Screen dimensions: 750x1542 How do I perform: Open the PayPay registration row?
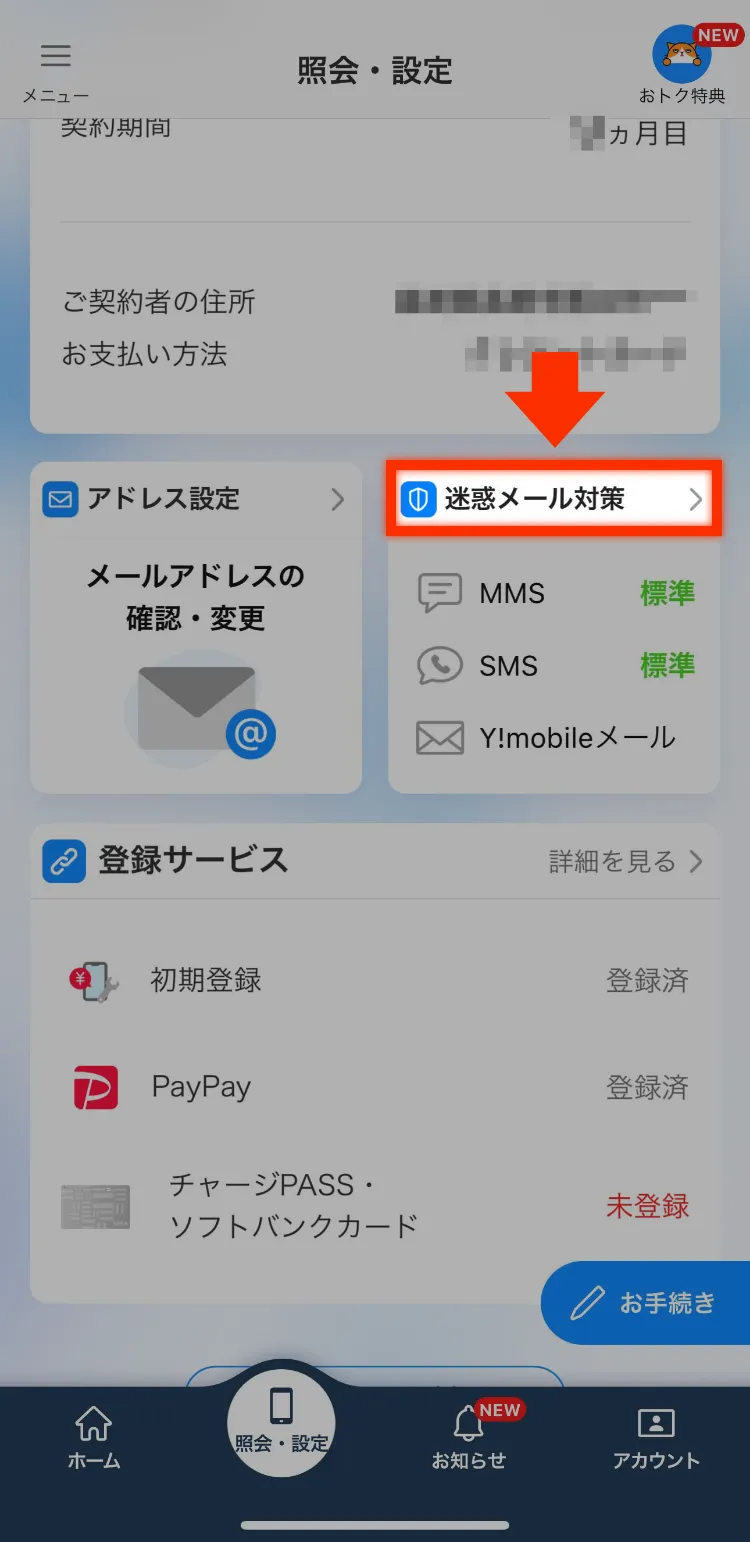click(375, 1087)
